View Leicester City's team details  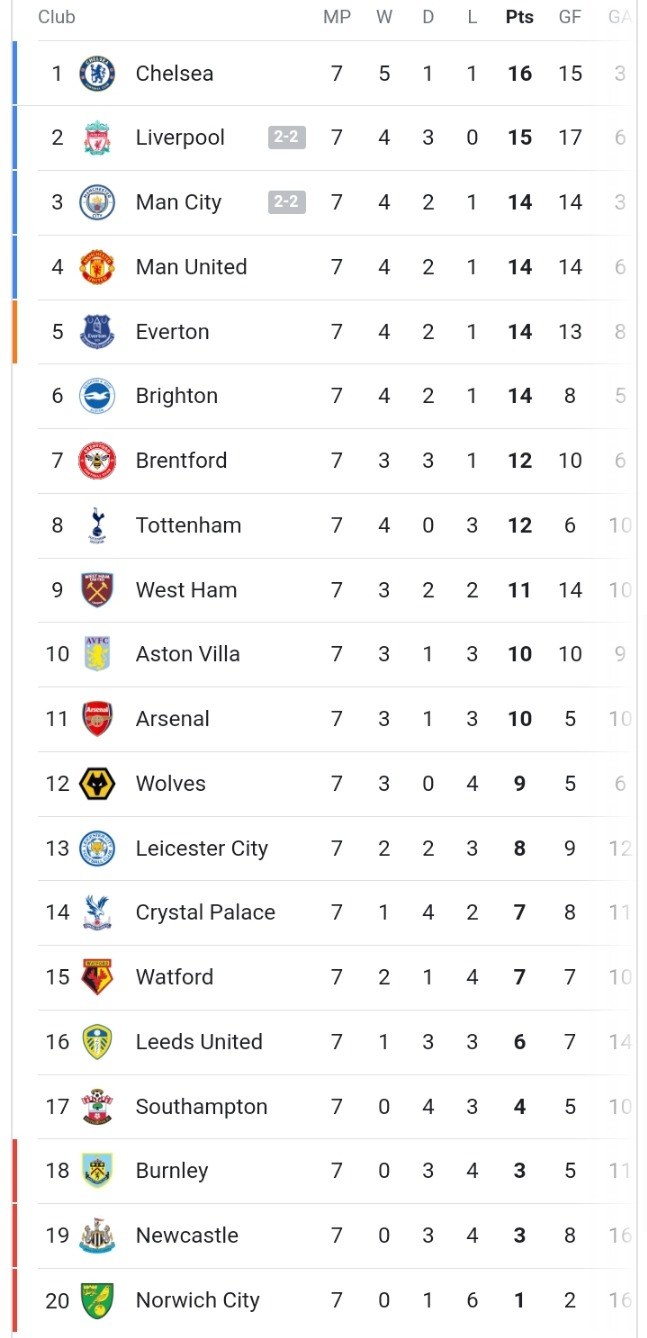pyautogui.click(x=325, y=848)
